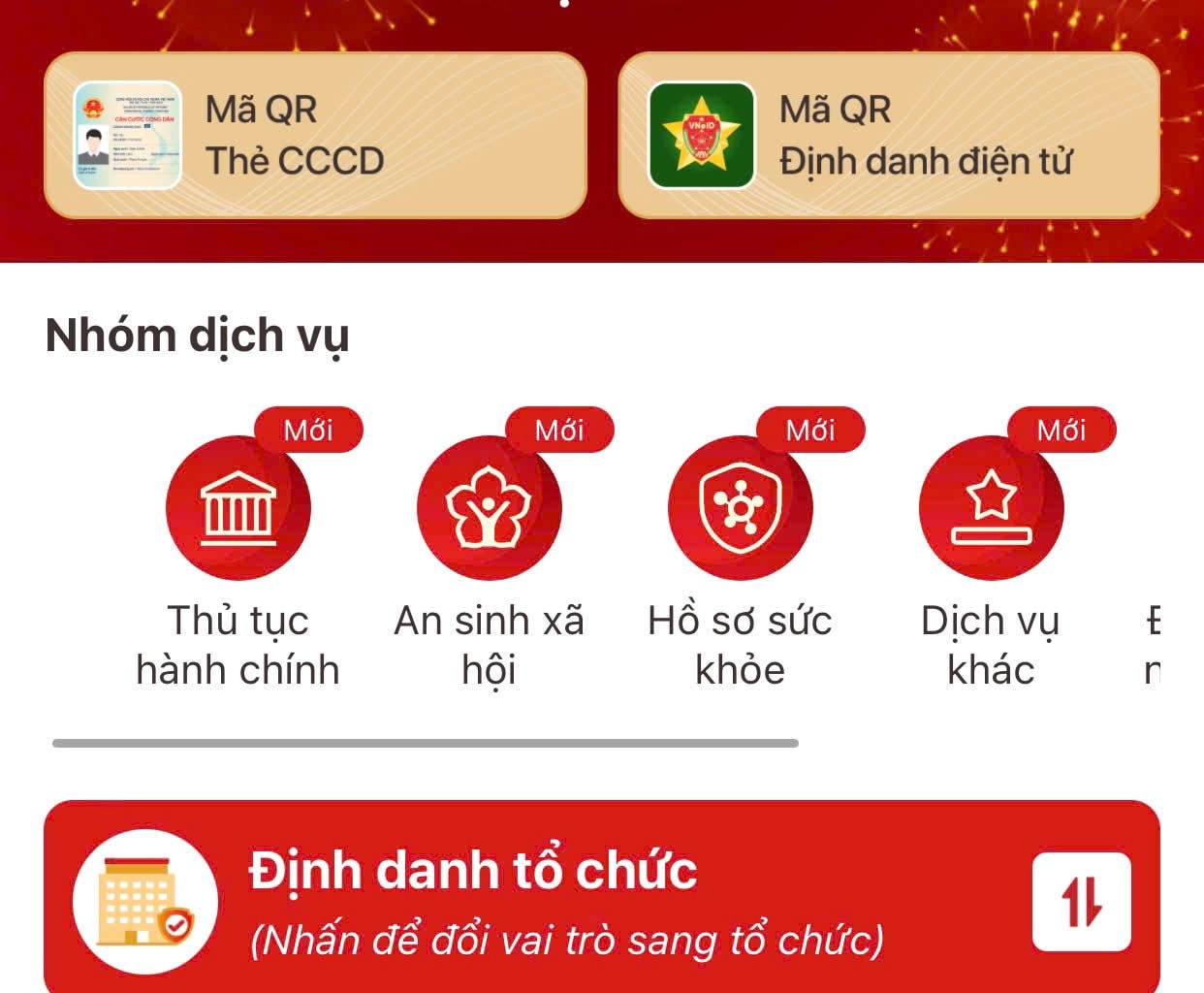Open Hồ sơ sức khỏe
1204x993 pixels.
coord(740,509)
